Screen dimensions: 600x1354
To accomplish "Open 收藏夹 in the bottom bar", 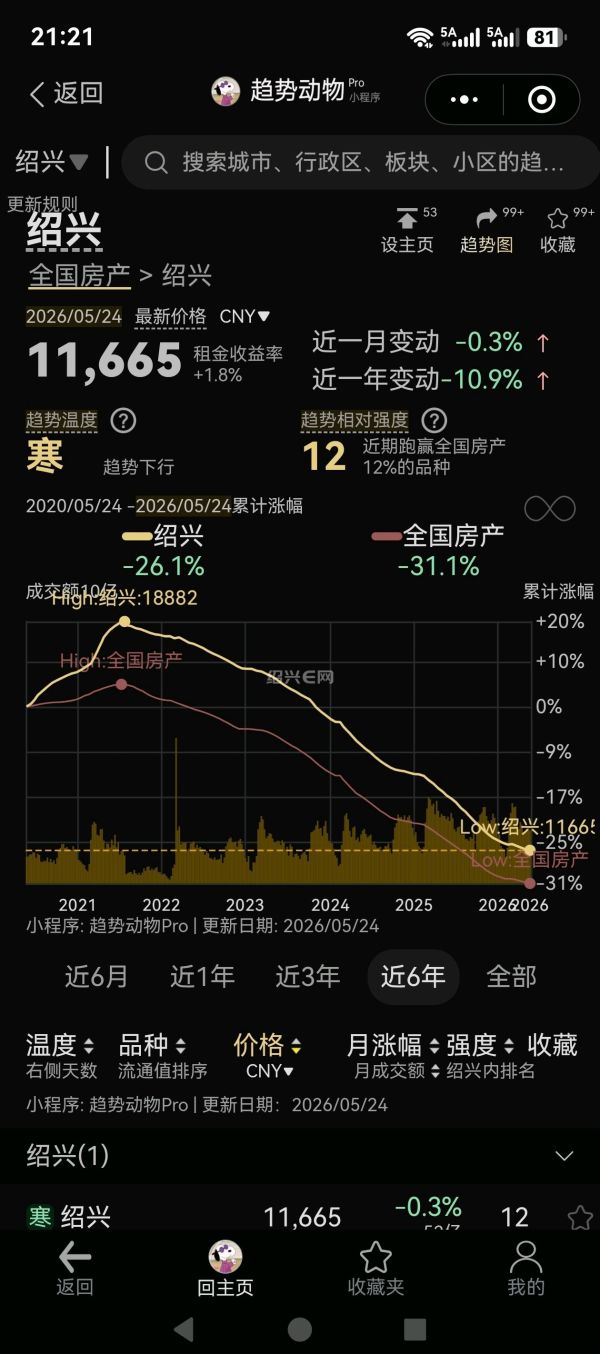I will pos(376,1268).
